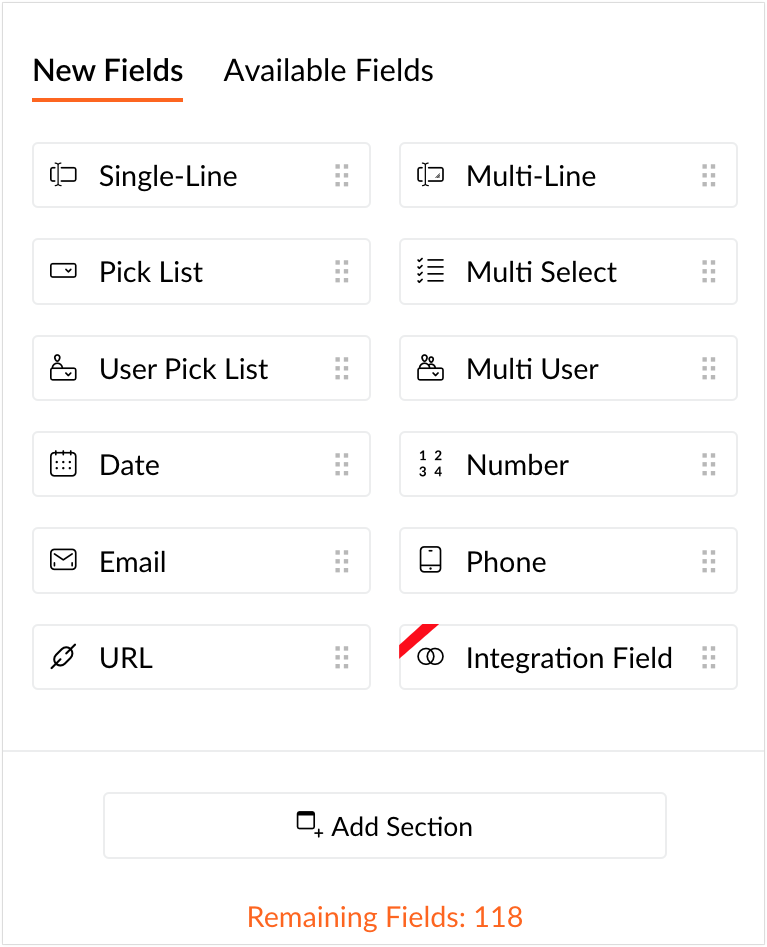The height and width of the screenshot is (947, 767).
Task: Select the Pick List field
Action: 200,272
